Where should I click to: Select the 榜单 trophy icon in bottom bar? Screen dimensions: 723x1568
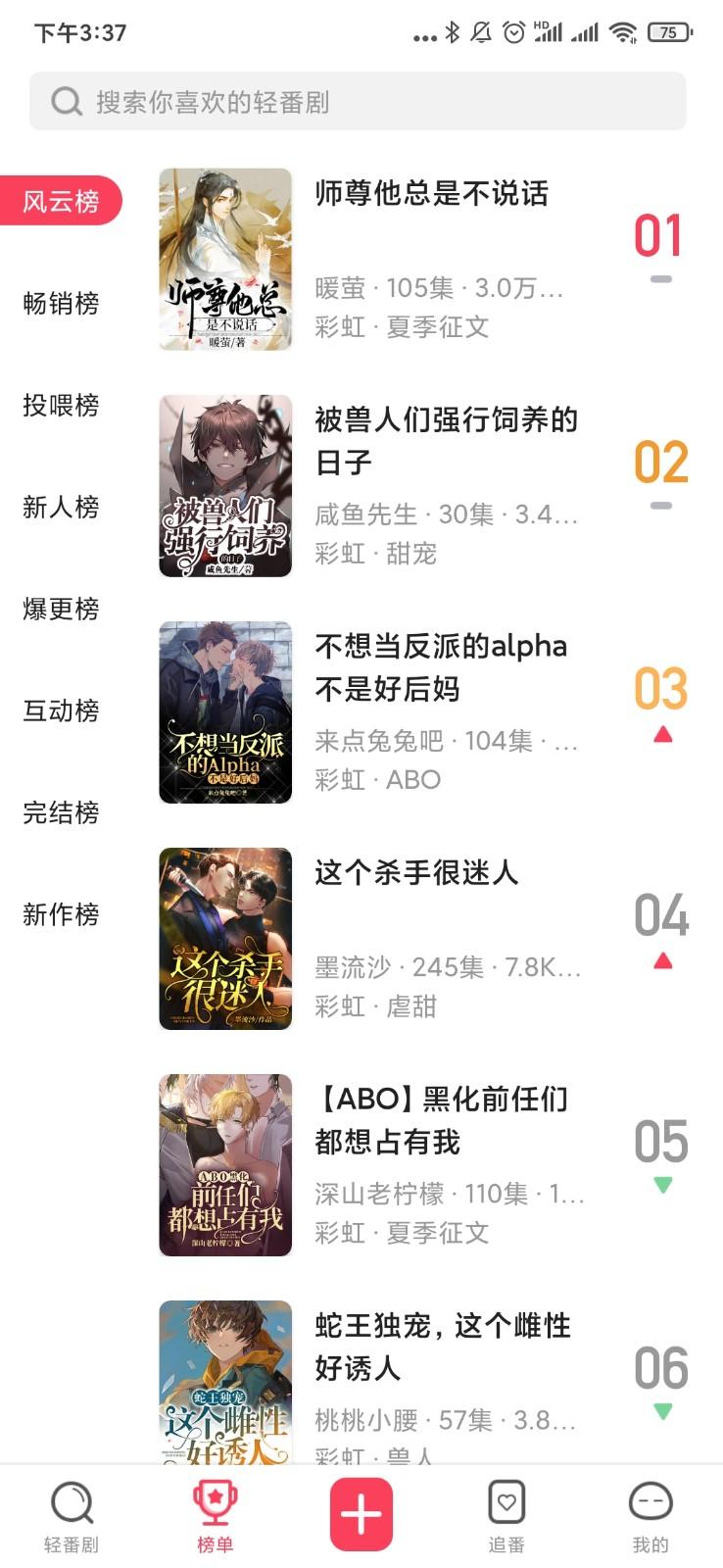pyautogui.click(x=216, y=1501)
